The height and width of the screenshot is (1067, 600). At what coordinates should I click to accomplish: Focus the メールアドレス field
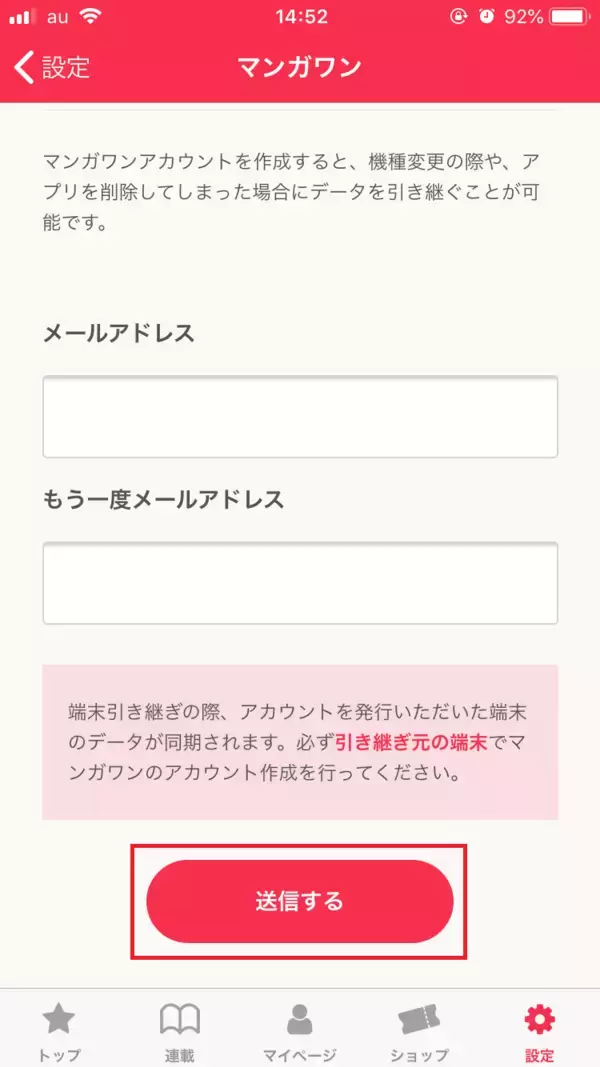[300, 417]
